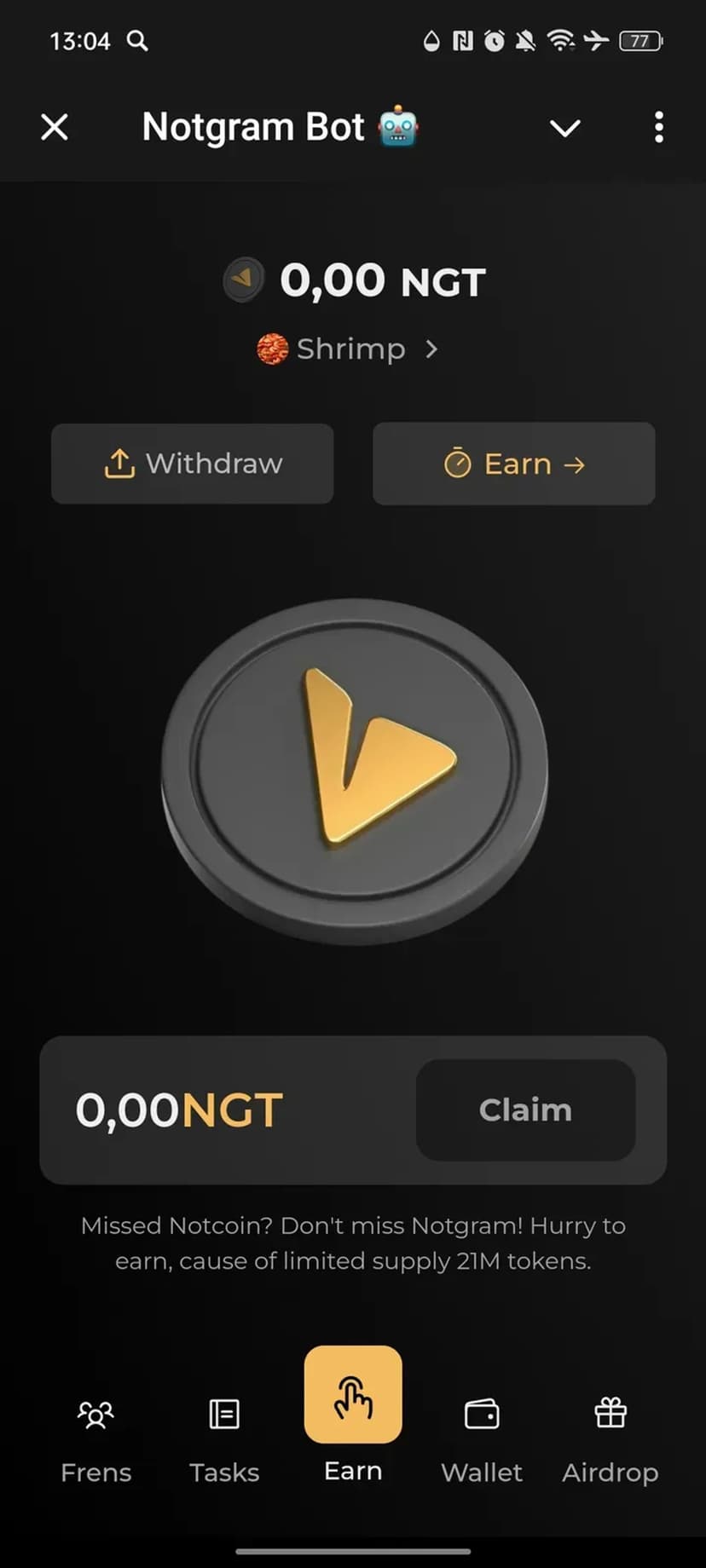Tap the Withdraw button
Viewport: 706px width, 1568px height.
(192, 464)
